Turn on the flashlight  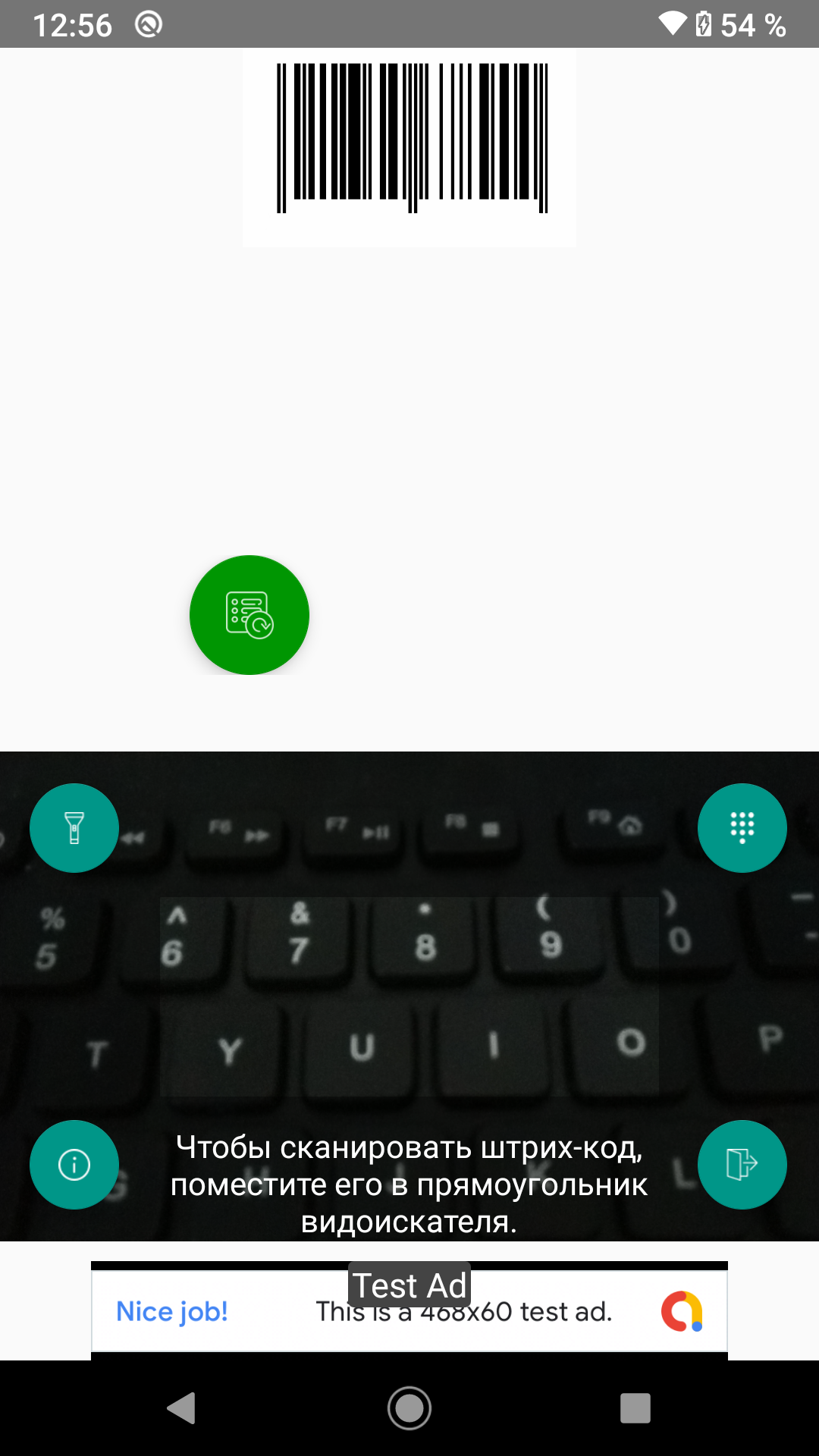pos(74,828)
